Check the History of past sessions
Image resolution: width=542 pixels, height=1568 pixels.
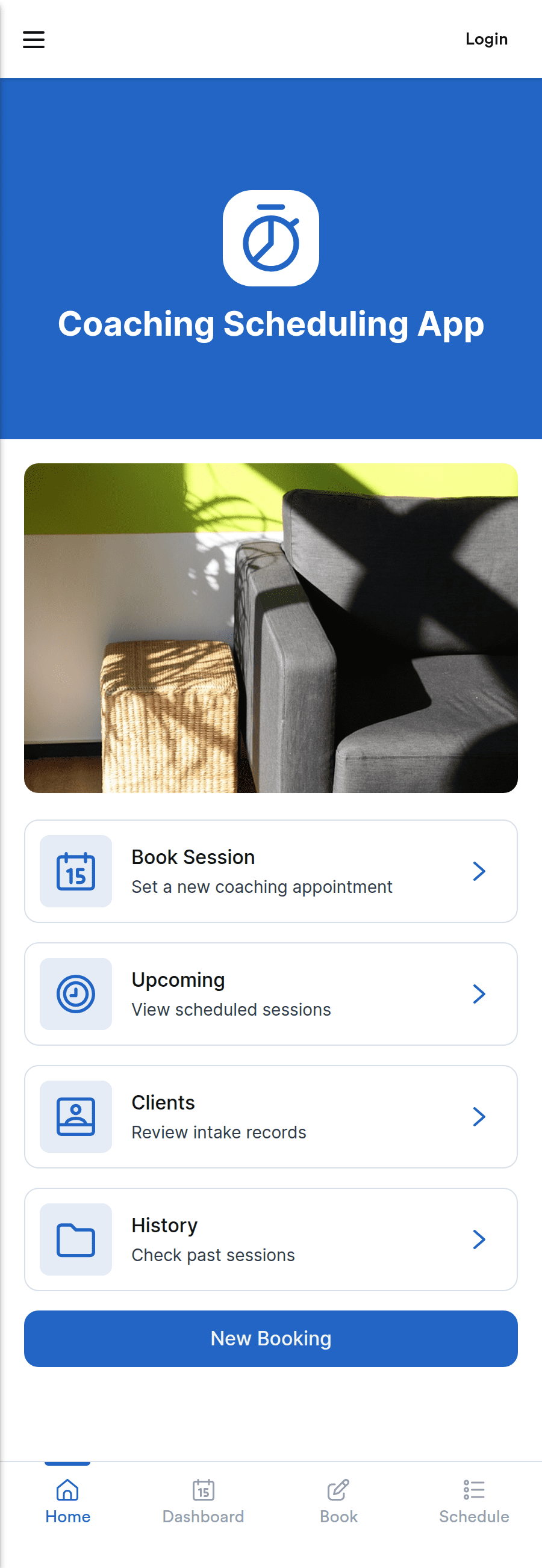pyautogui.click(x=271, y=1239)
